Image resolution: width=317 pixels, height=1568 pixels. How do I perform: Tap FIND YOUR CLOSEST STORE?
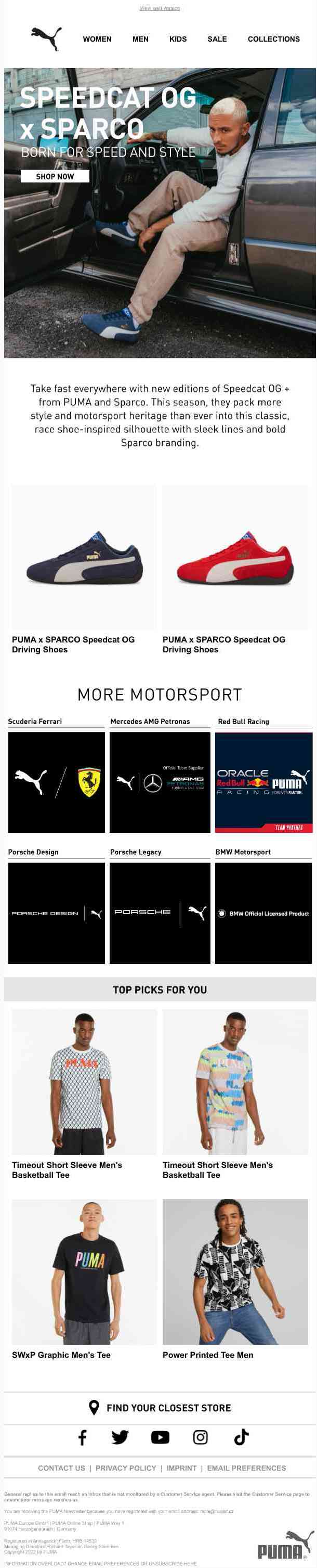point(160,1407)
